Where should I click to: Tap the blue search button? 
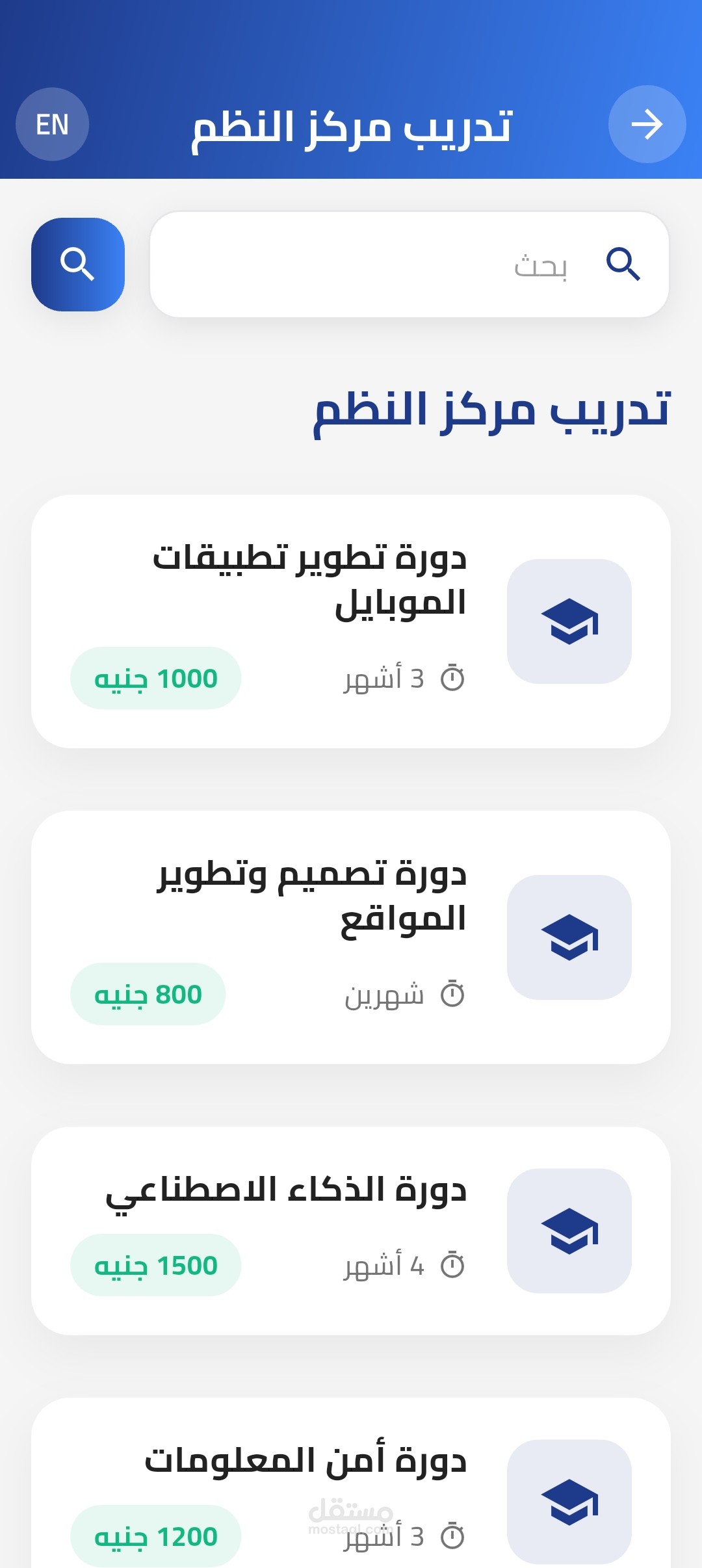click(78, 264)
